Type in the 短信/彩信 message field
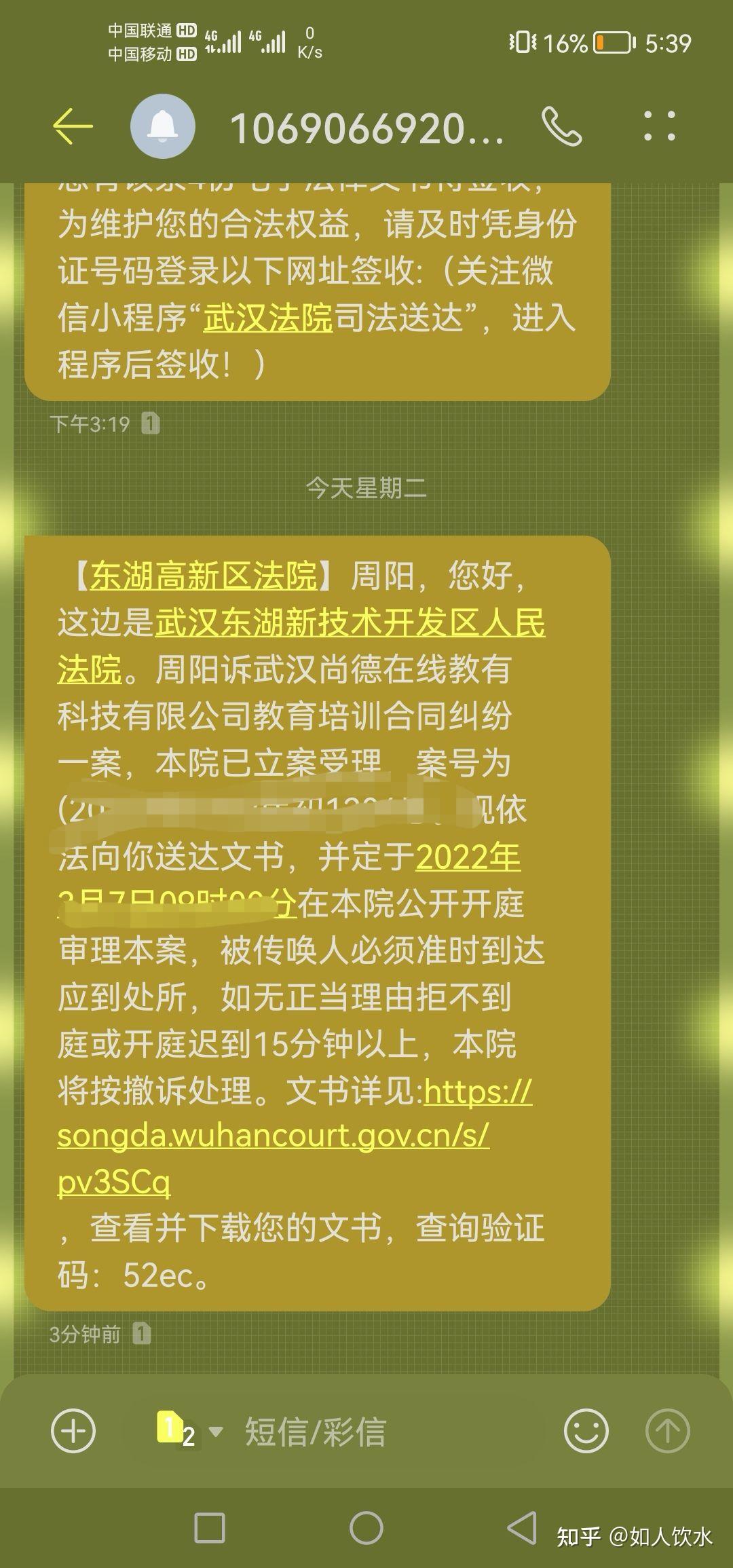The width and height of the screenshot is (733, 1568). click(394, 1431)
